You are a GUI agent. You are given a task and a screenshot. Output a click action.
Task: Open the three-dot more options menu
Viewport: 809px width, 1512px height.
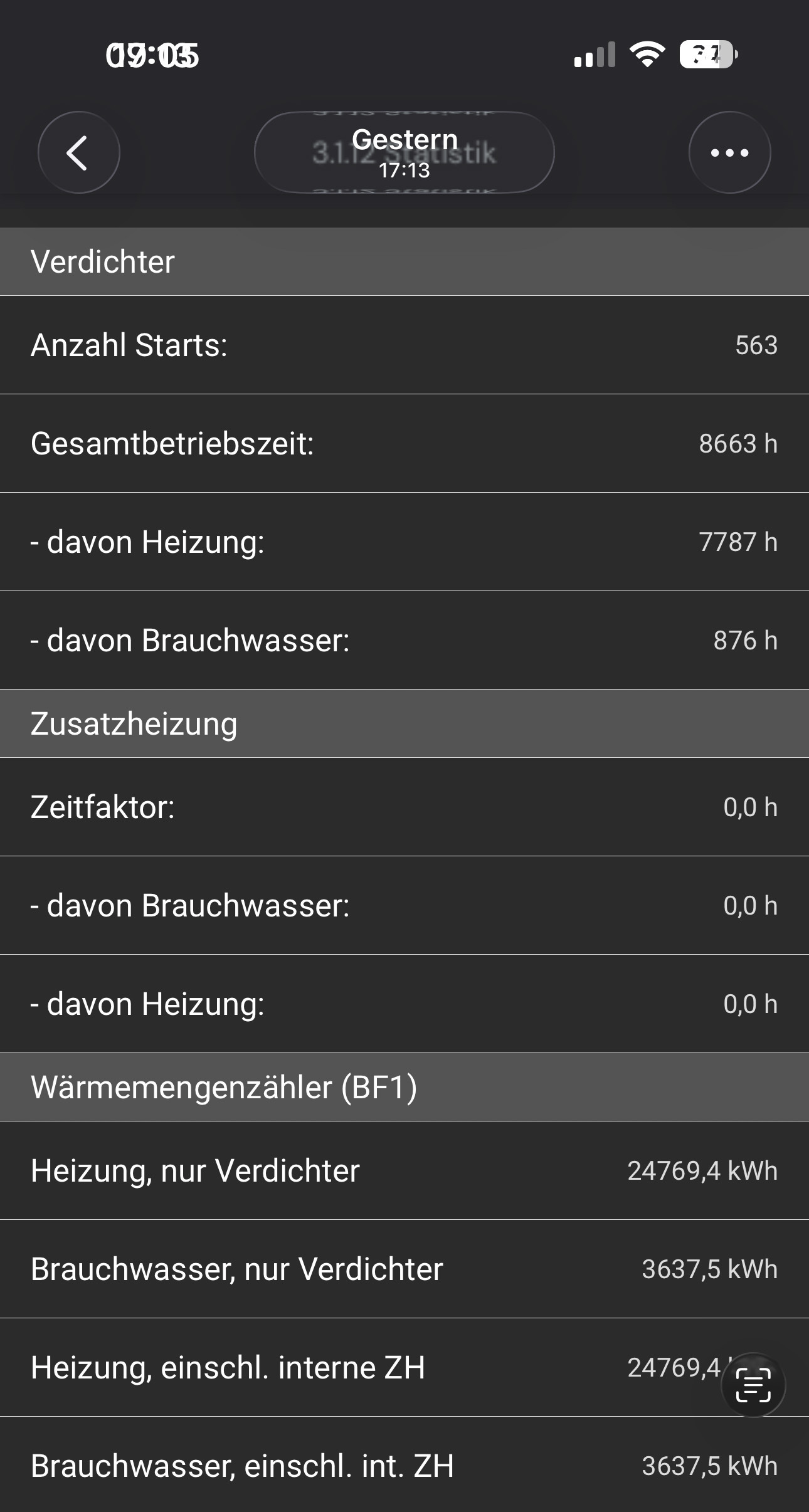coord(729,152)
